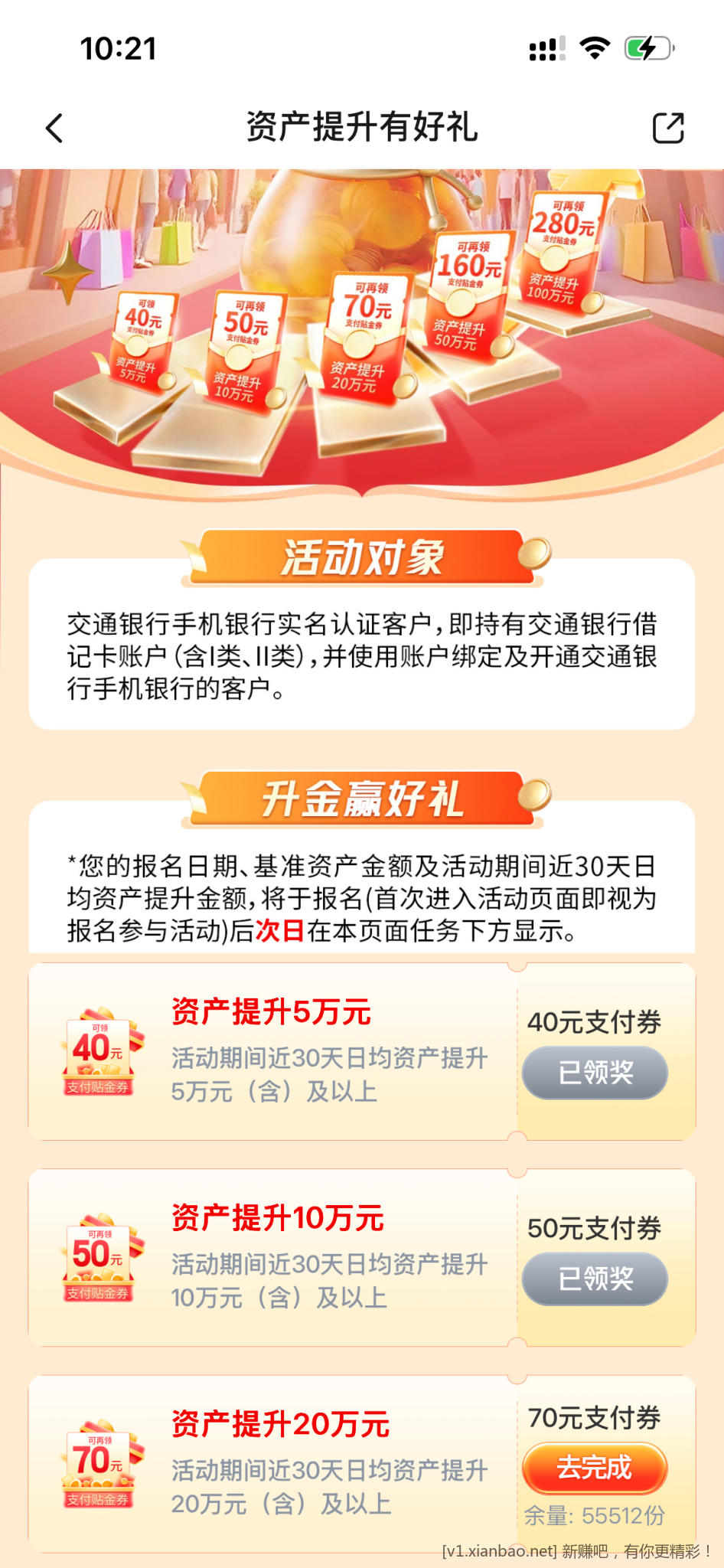The image size is (724, 1568).
Task: Share this activity page
Action: [667, 128]
